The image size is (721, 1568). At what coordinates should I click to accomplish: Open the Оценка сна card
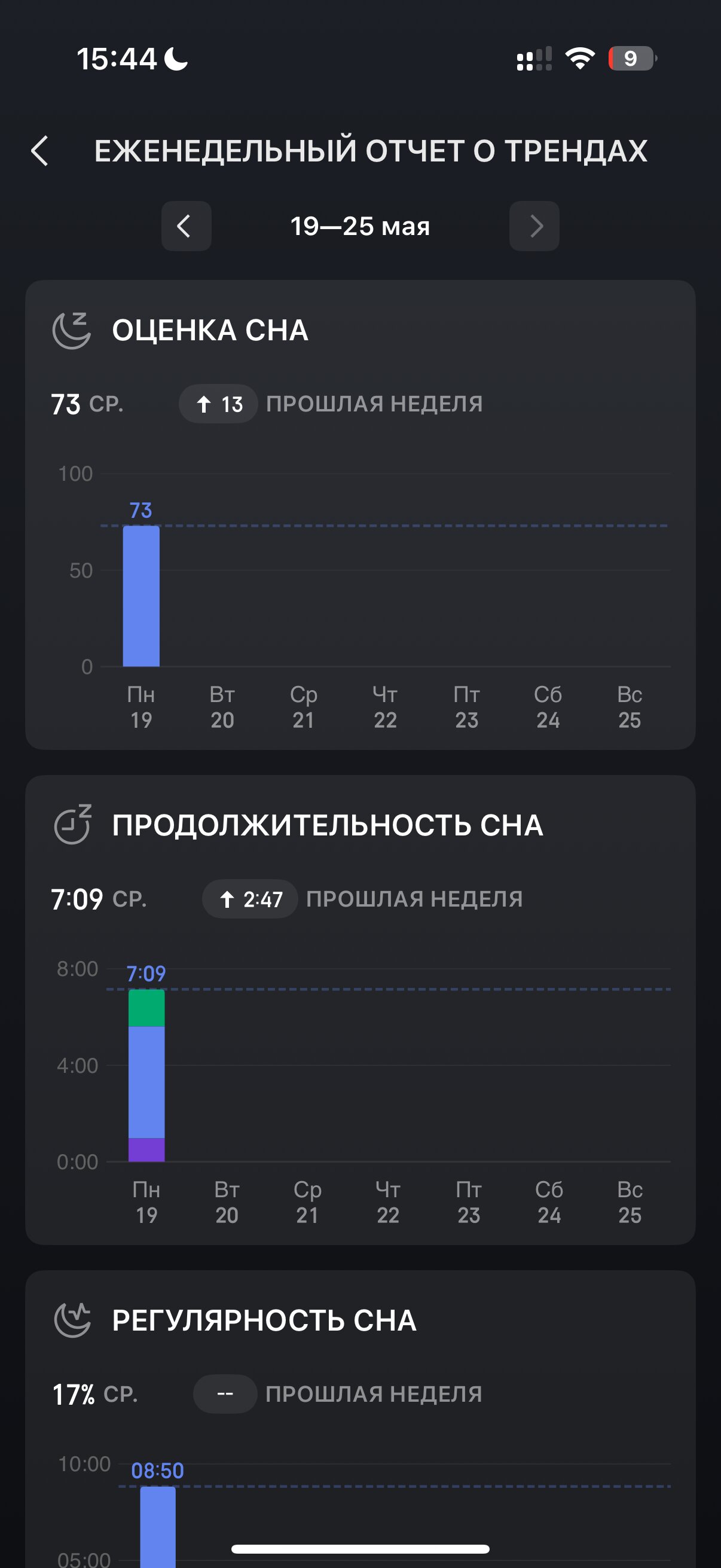pos(360,514)
